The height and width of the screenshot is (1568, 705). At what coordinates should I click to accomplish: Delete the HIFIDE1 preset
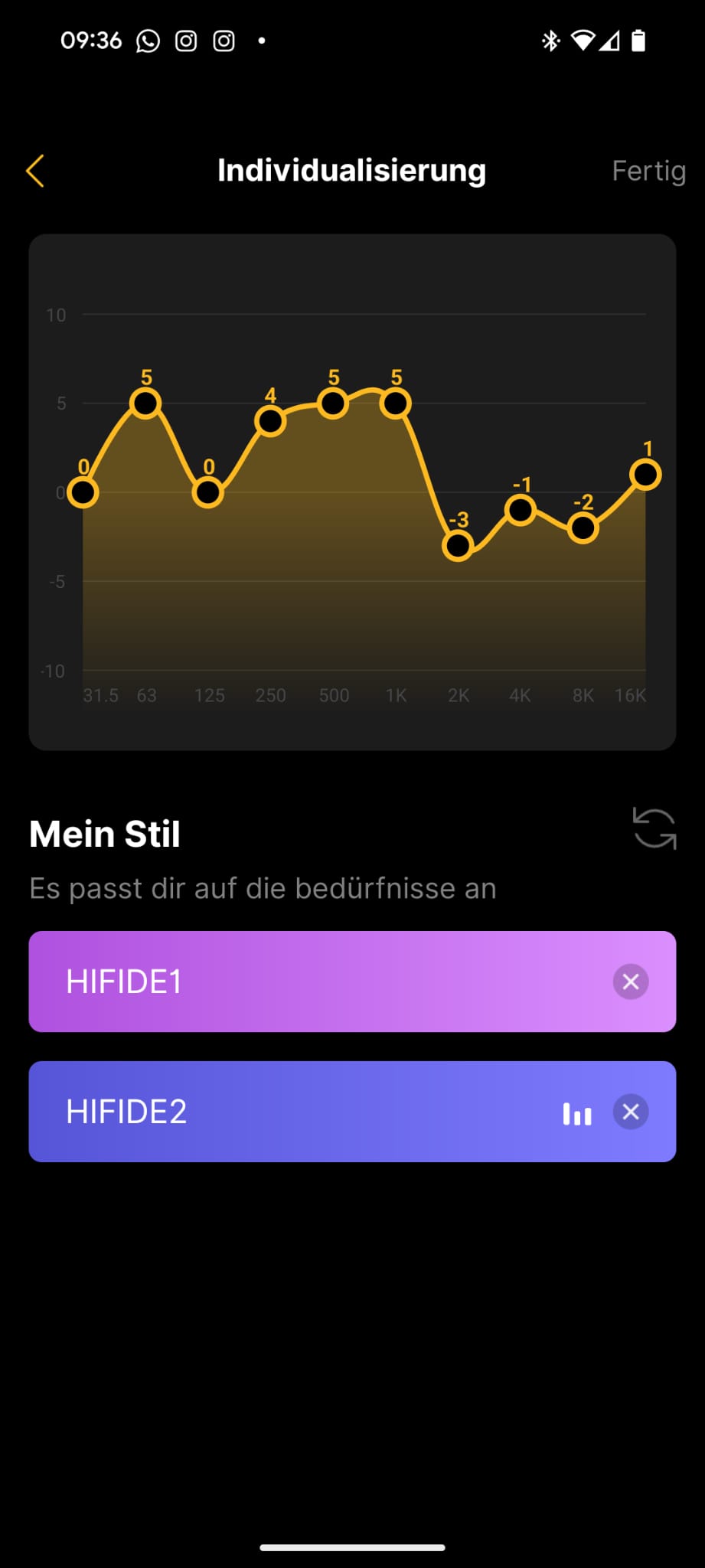pos(631,982)
